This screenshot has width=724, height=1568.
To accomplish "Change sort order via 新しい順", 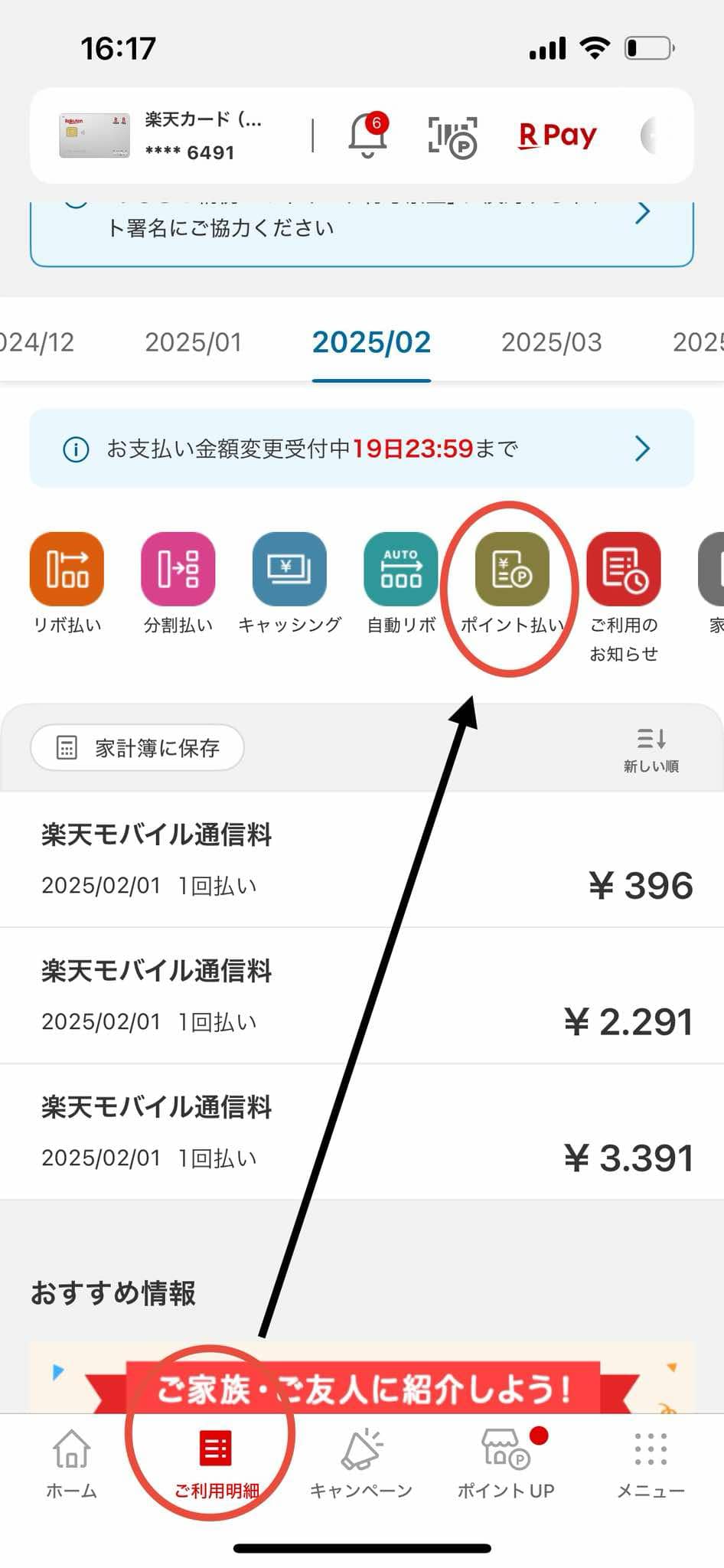I will coord(651,749).
